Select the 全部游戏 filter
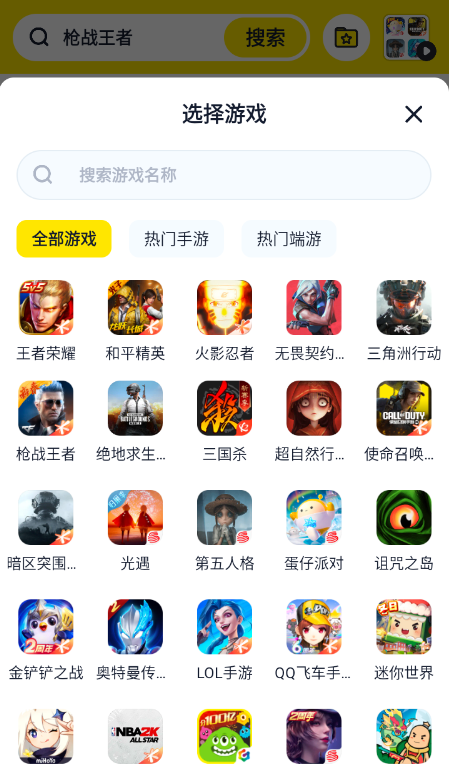The width and height of the screenshot is (449, 766). [x=64, y=239]
